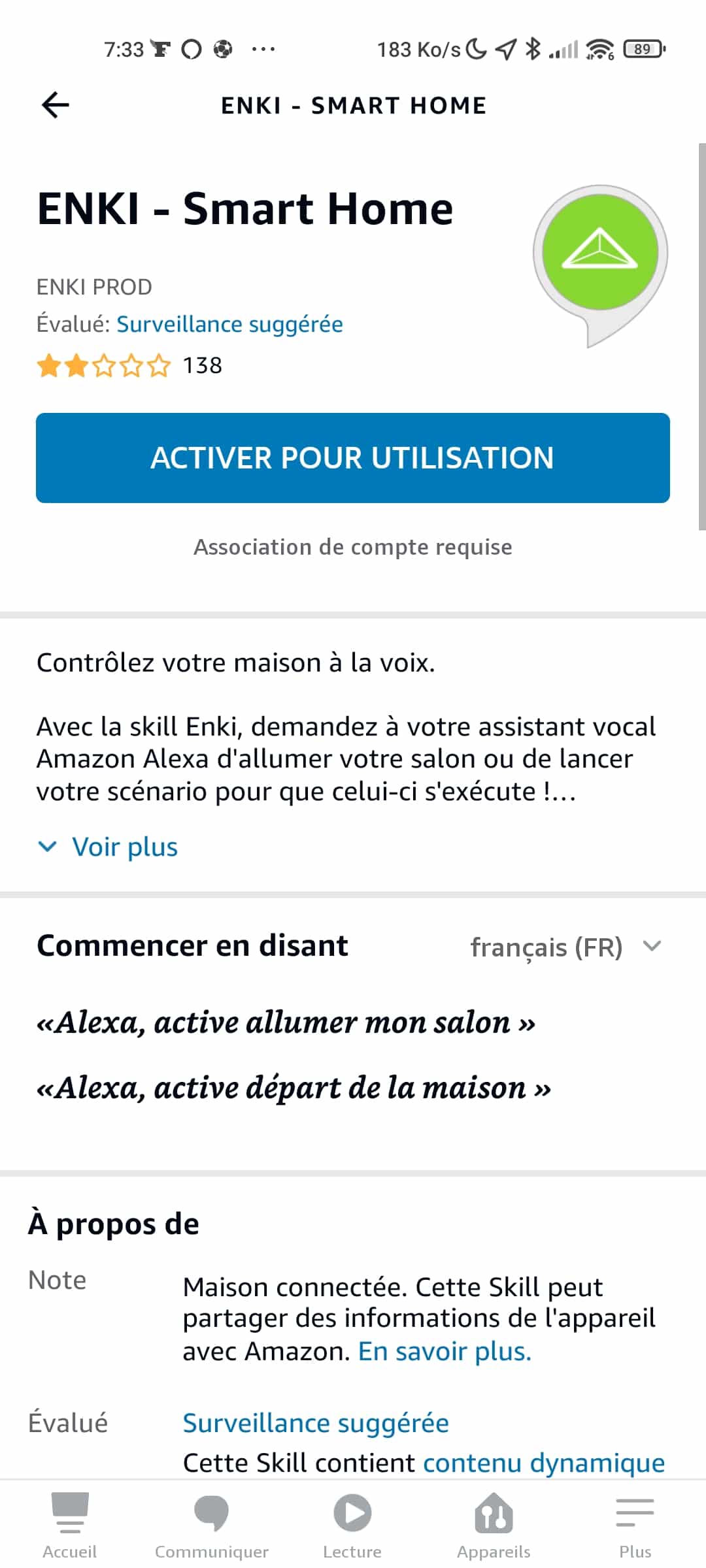
Task: Open the contenu dynamique link
Action: tap(544, 1463)
